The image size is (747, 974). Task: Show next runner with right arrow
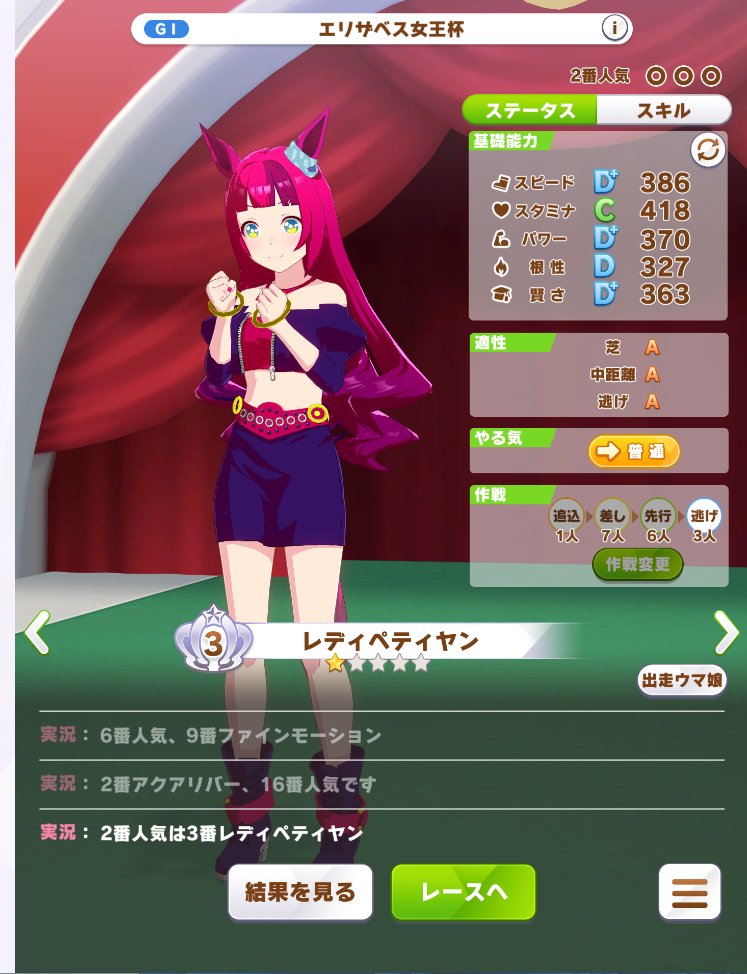(x=726, y=632)
